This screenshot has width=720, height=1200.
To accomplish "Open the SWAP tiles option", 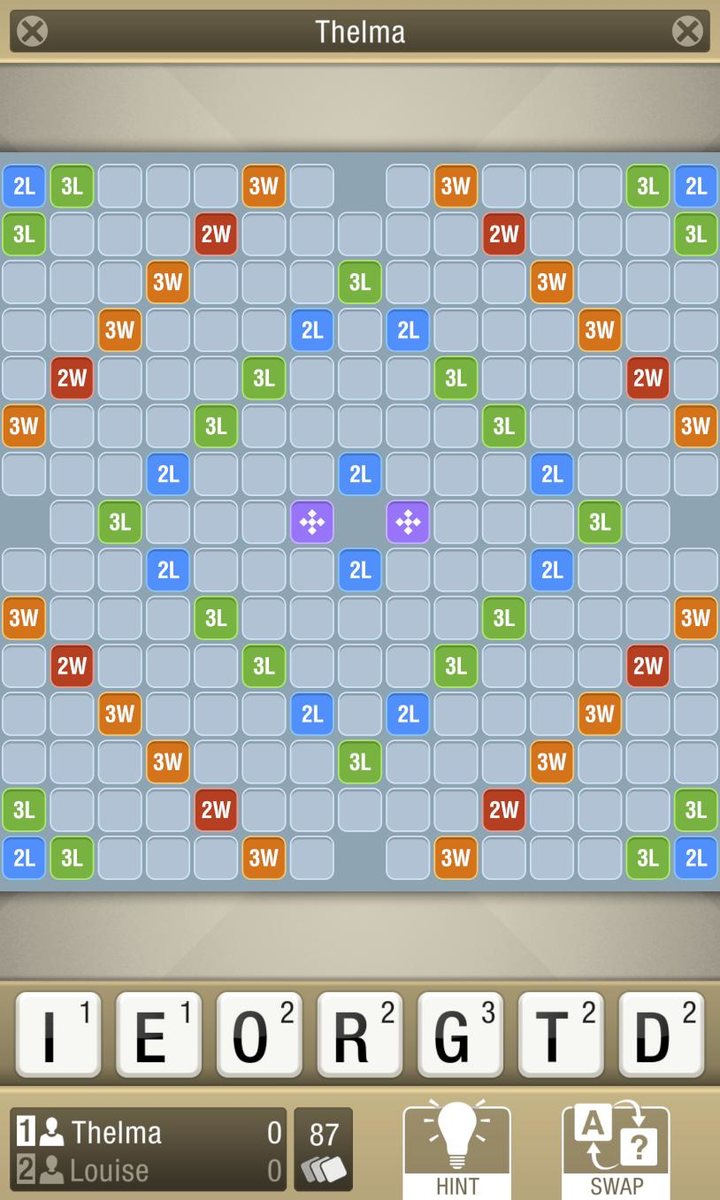I will 615,1149.
